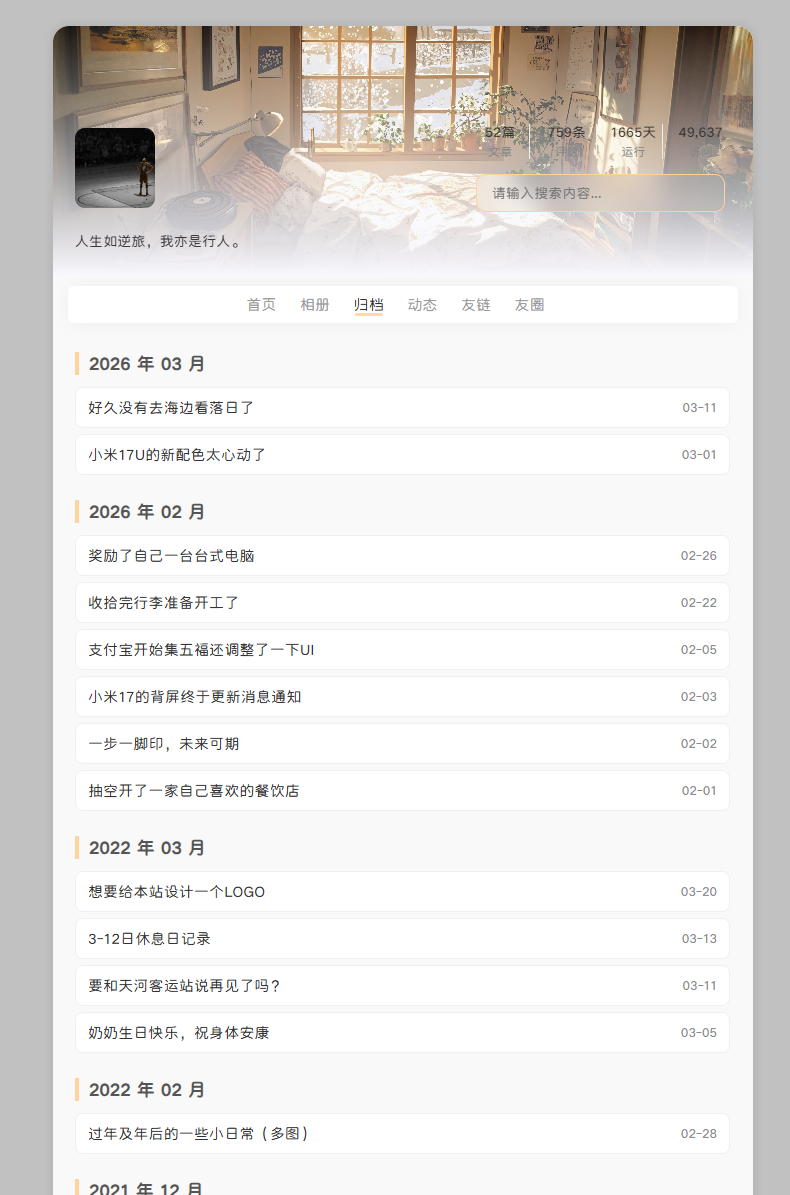The image size is (790, 1195).
Task: Open post 好久没有去海边看落日了
Action: (x=171, y=408)
